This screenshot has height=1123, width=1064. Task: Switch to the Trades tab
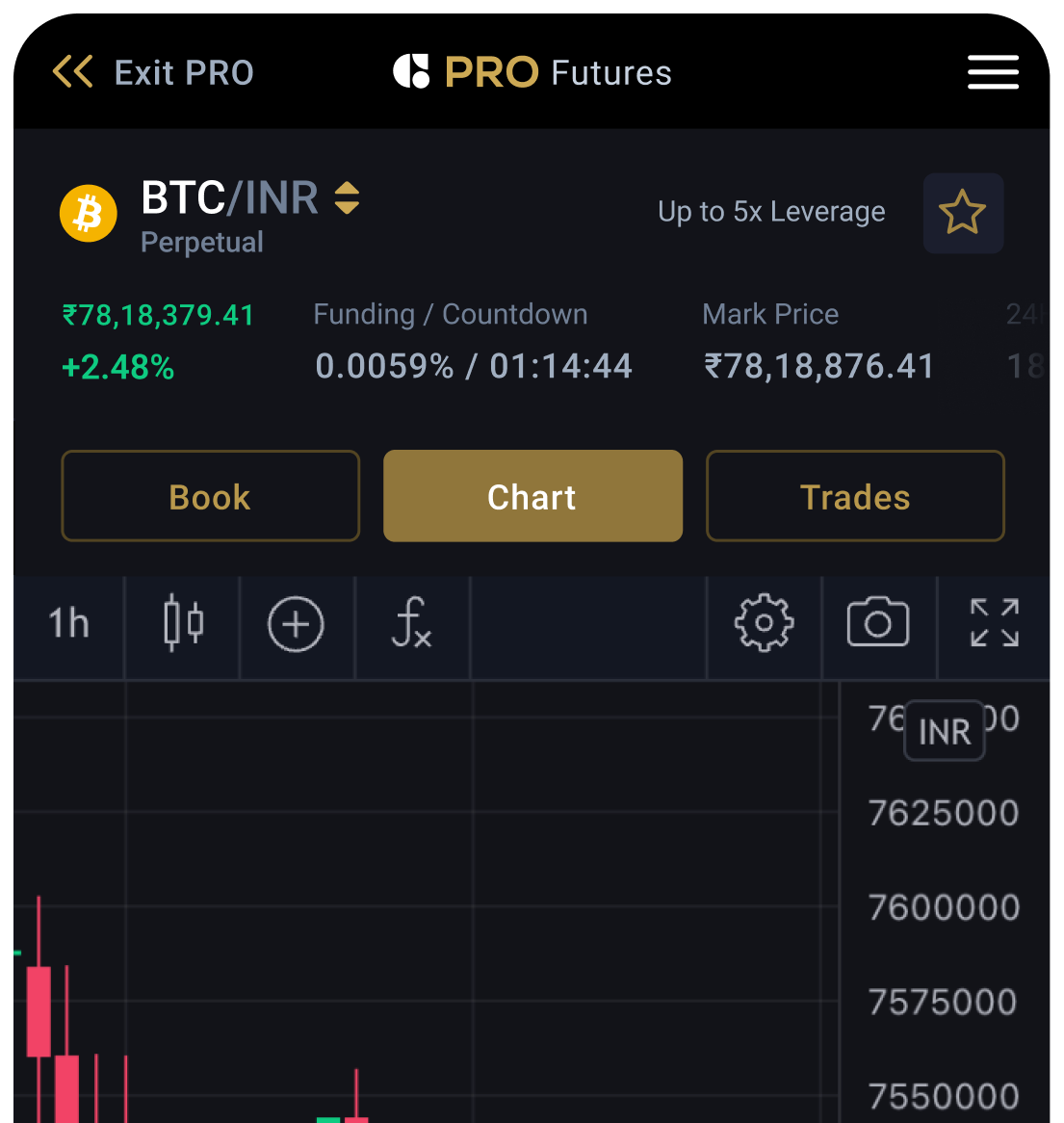click(854, 496)
